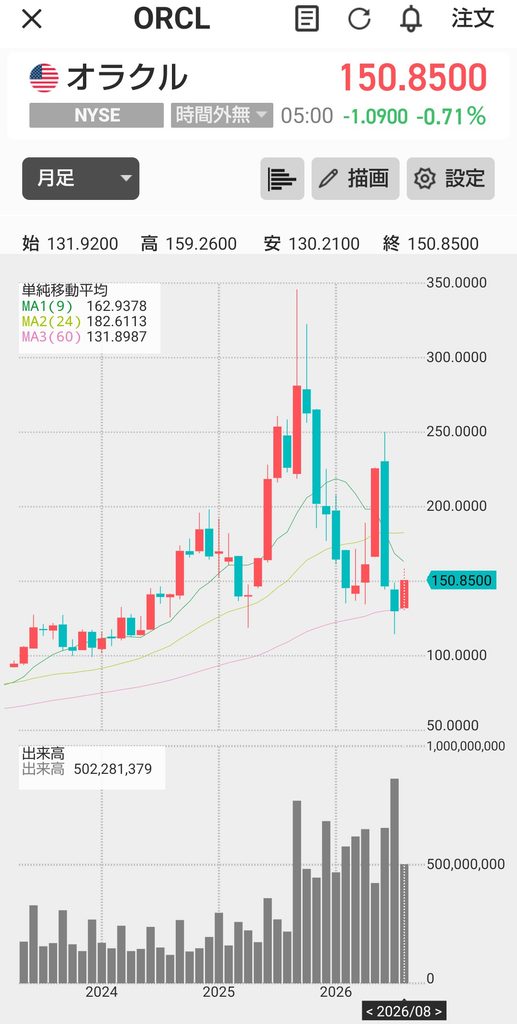Refresh the stock quote
Screen dimensions: 517x1024
tap(359, 19)
